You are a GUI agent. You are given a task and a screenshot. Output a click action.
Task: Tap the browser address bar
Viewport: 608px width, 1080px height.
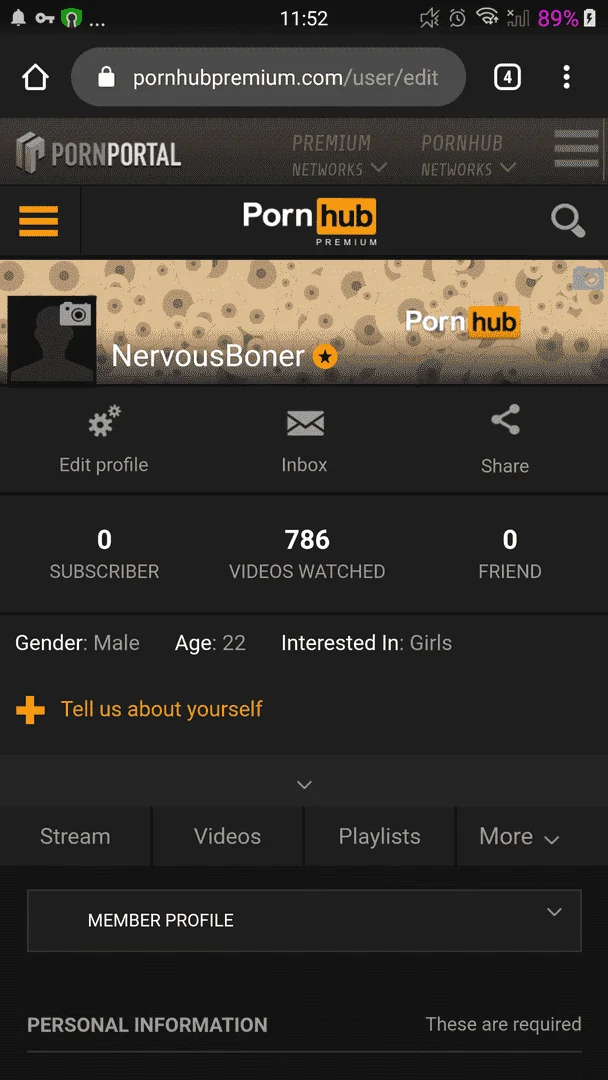coord(269,77)
